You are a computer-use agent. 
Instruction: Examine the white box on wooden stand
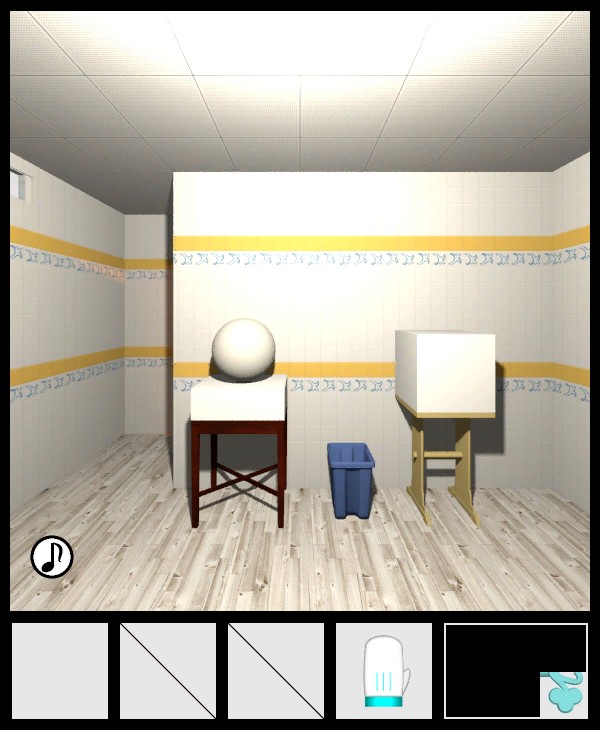(x=445, y=371)
